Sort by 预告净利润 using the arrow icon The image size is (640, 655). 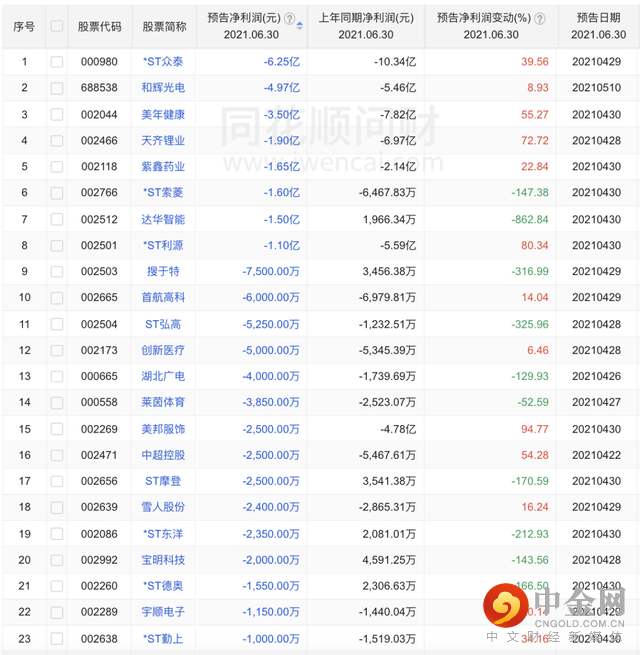[x=300, y=26]
